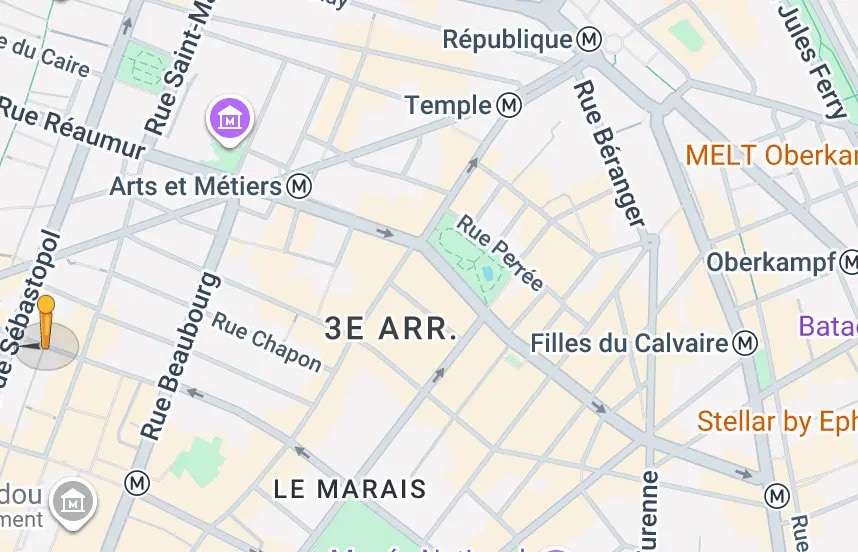Tap the Temple metro station marker
Screen dimensions: 858x552
click(511, 105)
